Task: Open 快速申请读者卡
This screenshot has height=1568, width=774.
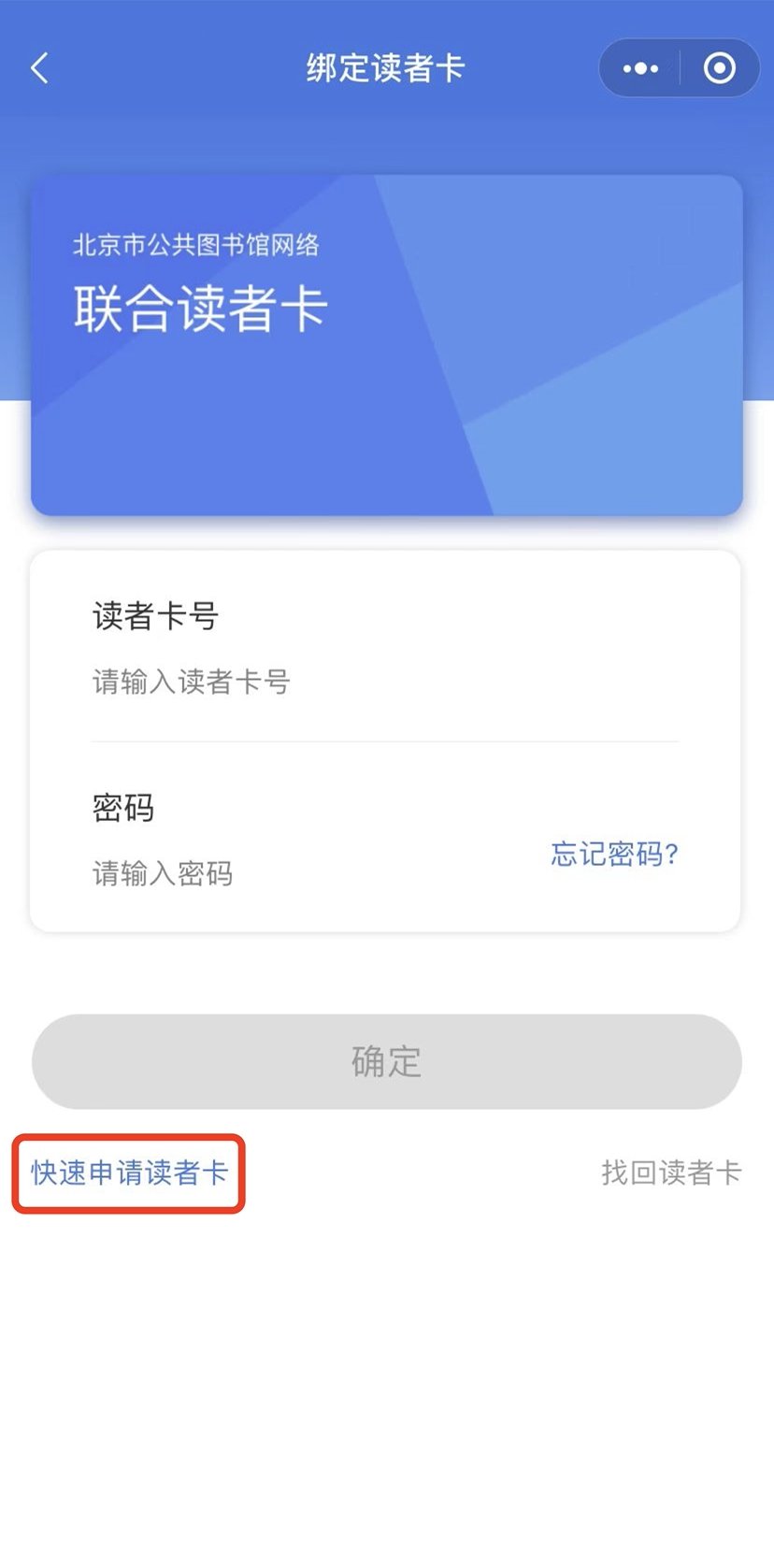Action: 129,1172
